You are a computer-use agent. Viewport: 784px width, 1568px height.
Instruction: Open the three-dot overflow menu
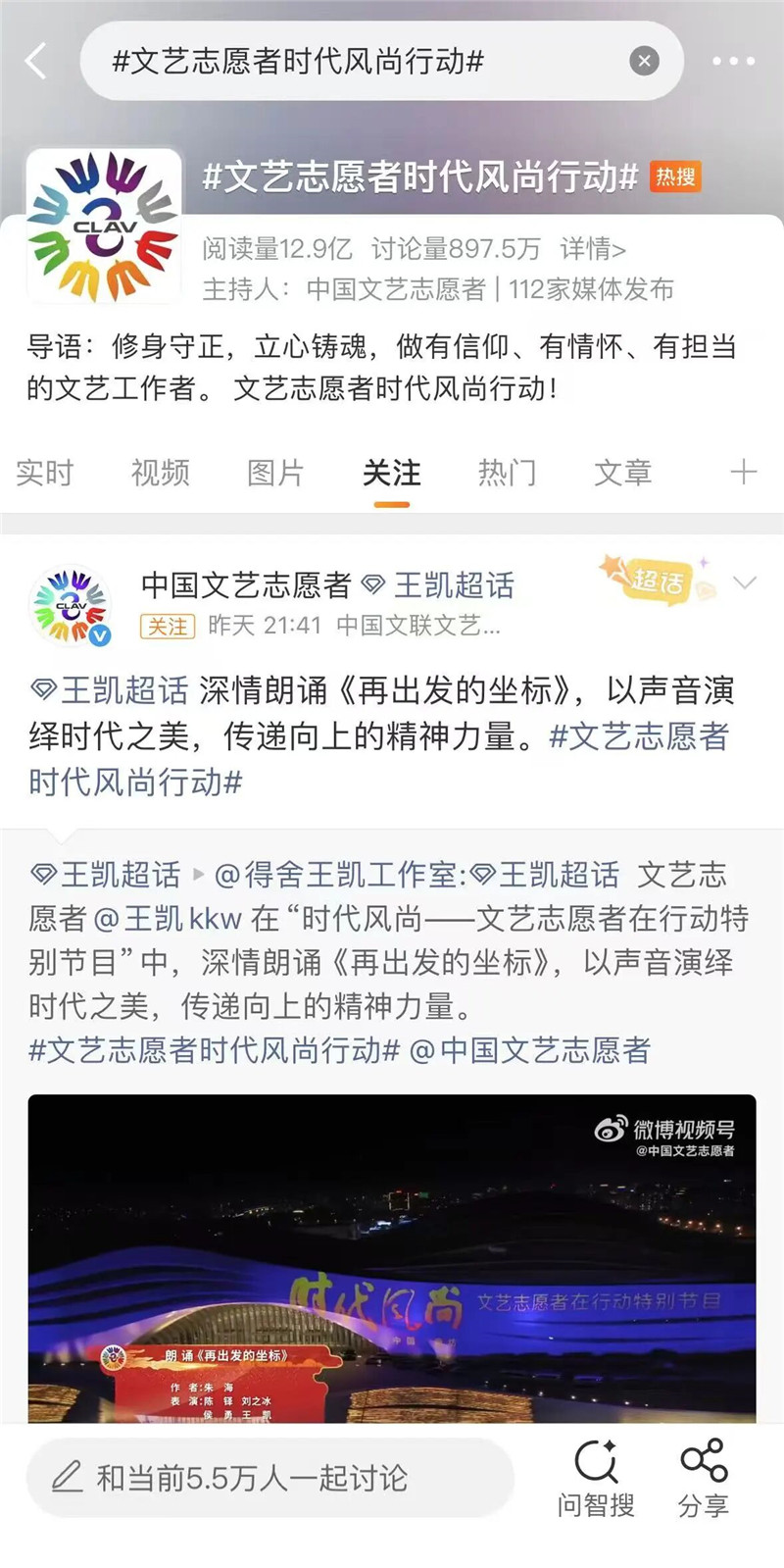coord(733,61)
